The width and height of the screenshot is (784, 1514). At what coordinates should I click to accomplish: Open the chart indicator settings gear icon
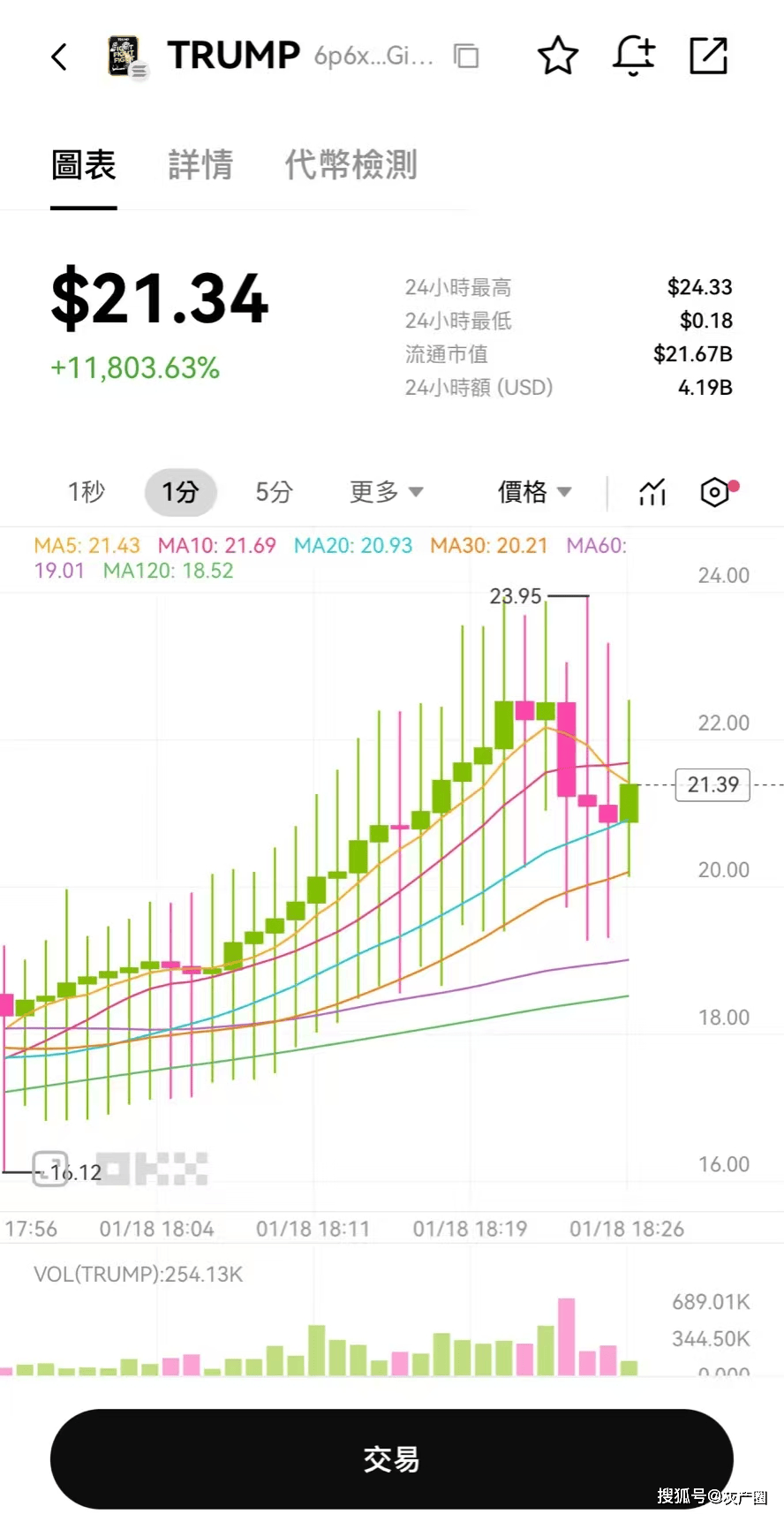[x=716, y=492]
